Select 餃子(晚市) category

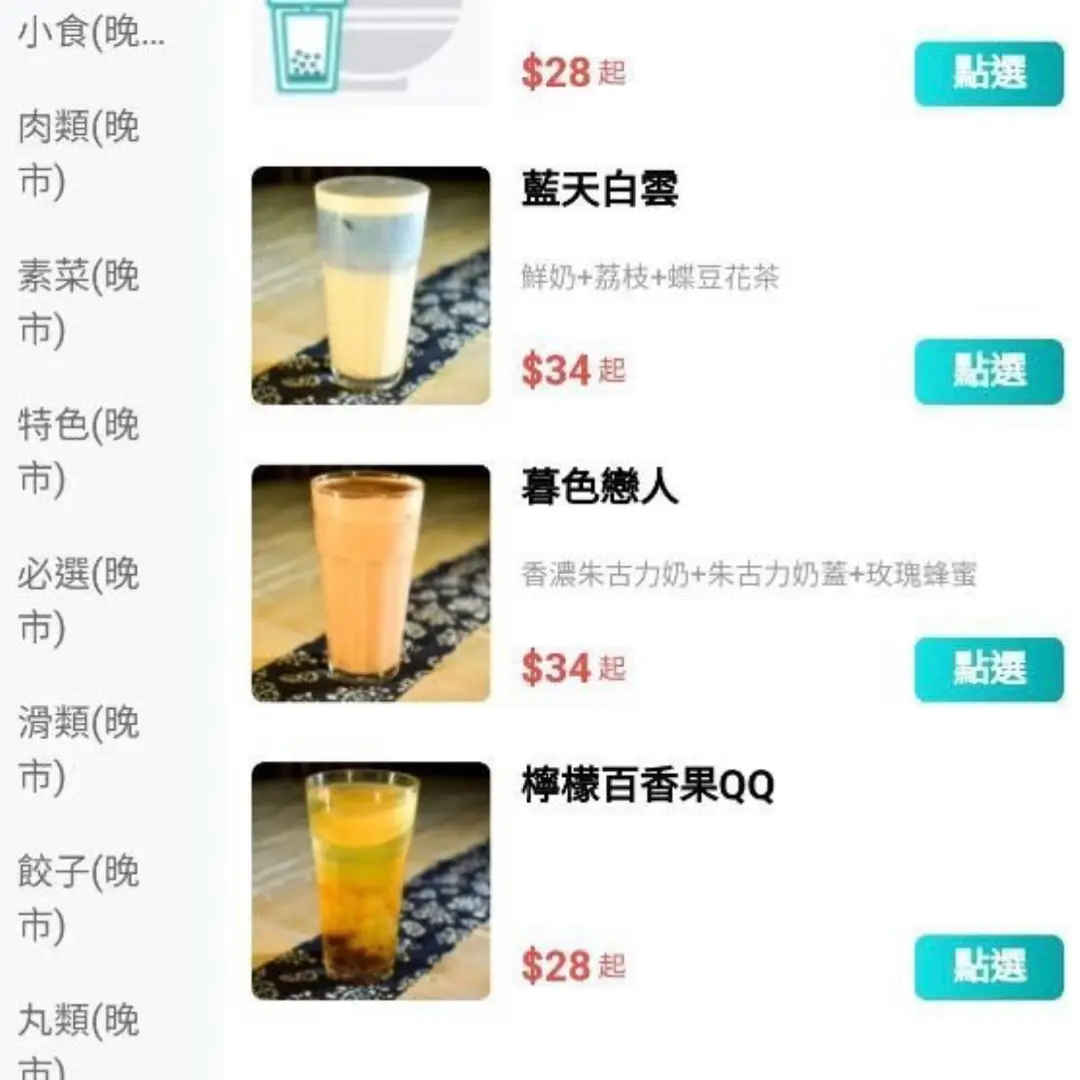(x=78, y=898)
